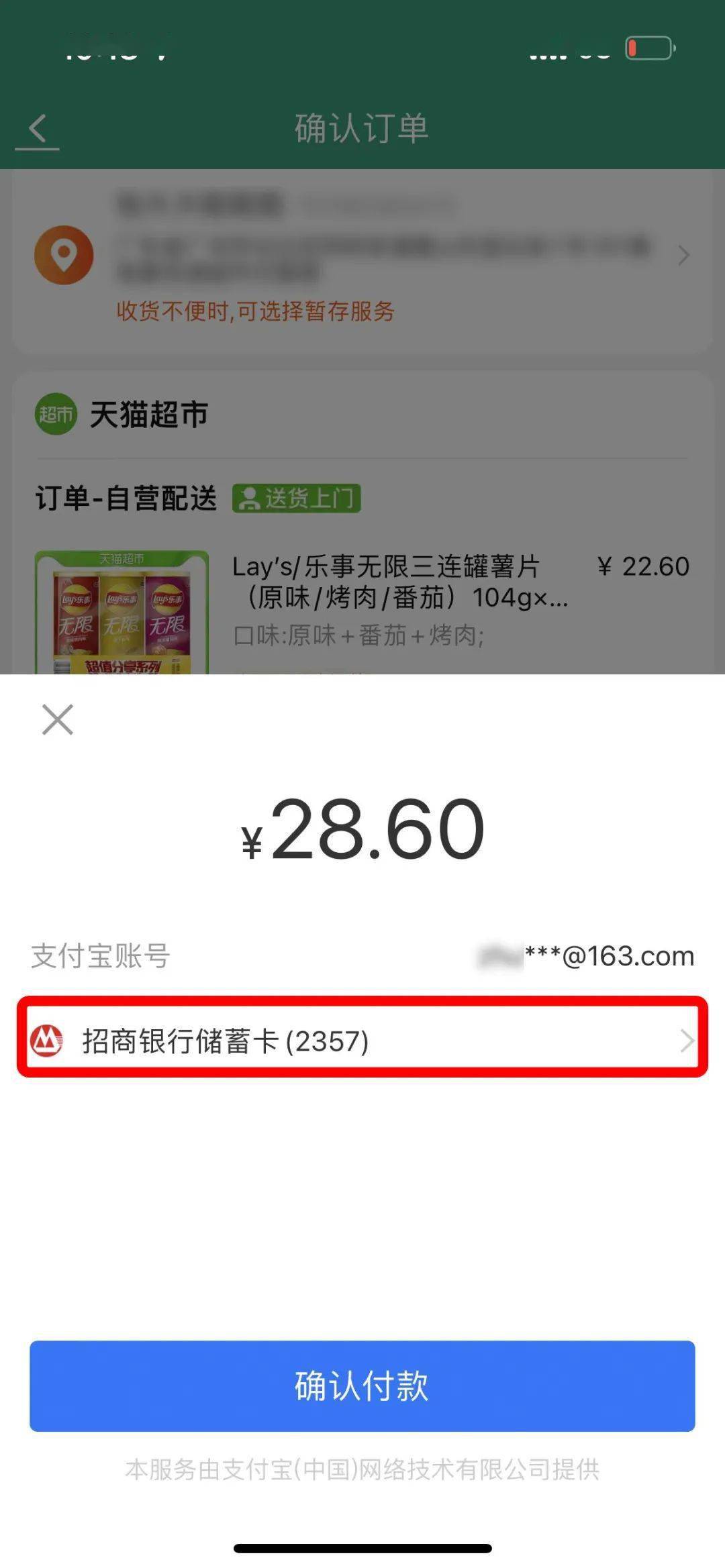Expand the delivery address row chevron
The width and height of the screenshot is (725, 1568).
coord(684,256)
